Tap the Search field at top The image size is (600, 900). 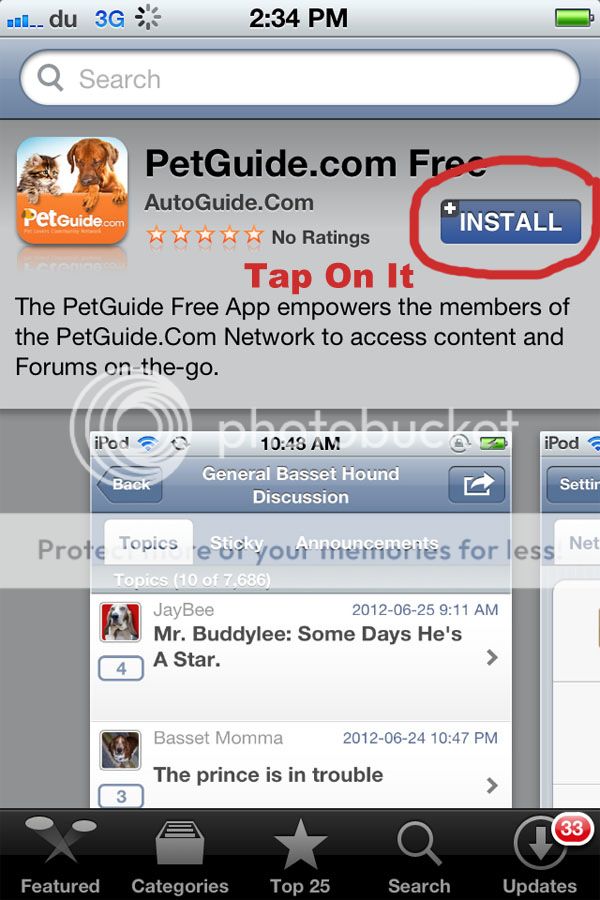coord(300,78)
